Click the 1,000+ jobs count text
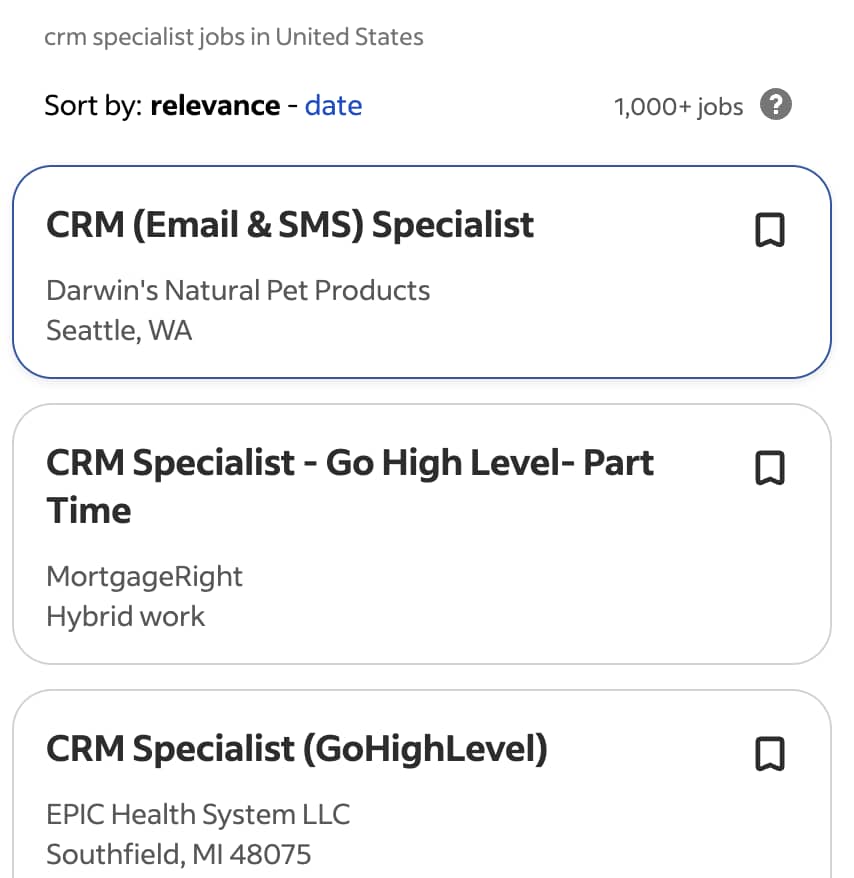 coord(677,105)
